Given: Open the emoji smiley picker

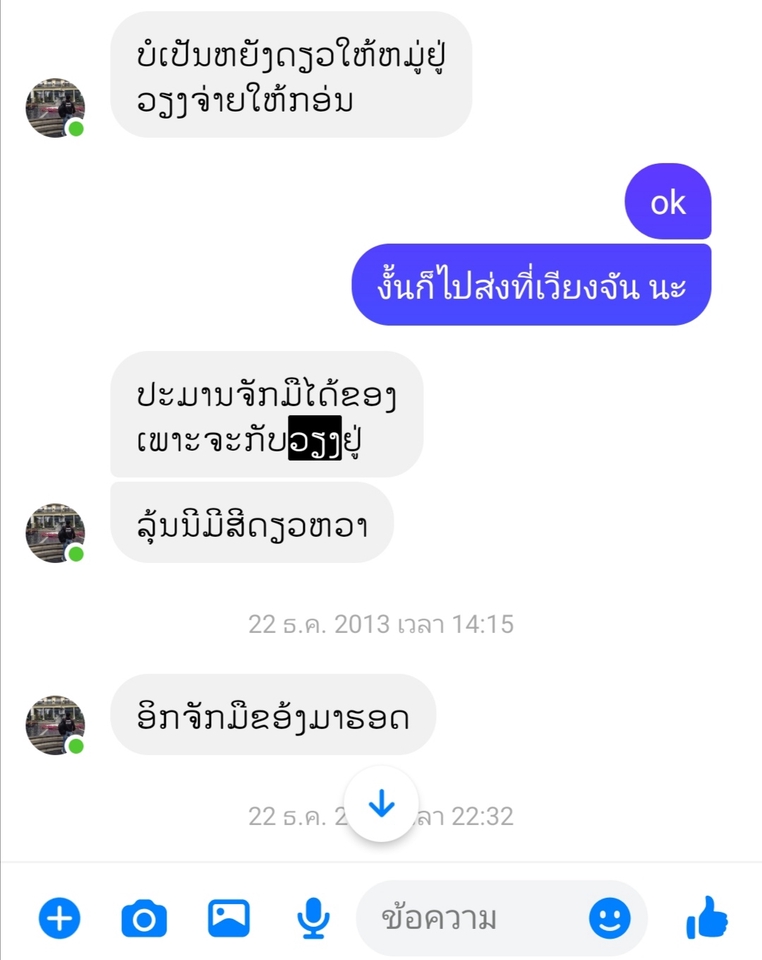Looking at the screenshot, I should (x=609, y=917).
